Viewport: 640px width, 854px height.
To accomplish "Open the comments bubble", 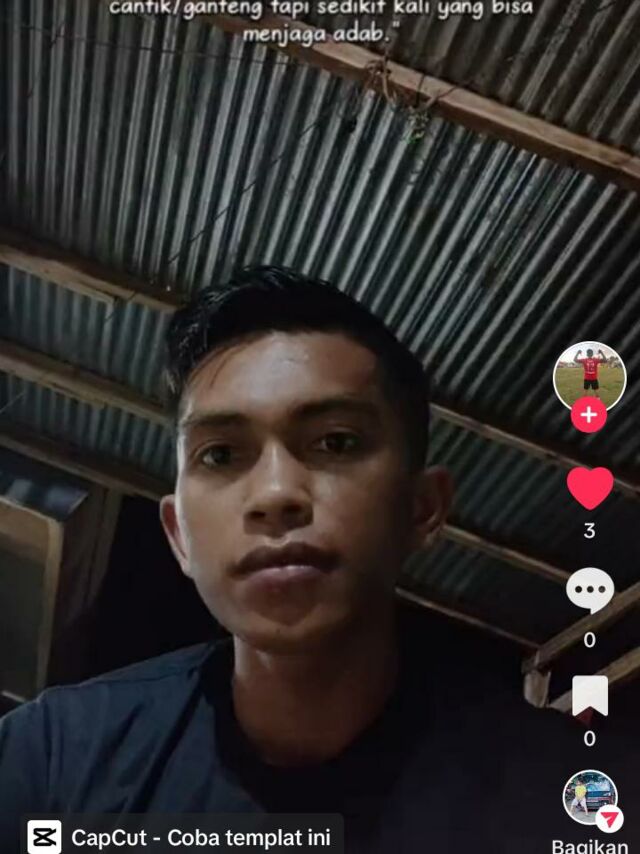I will (x=589, y=591).
